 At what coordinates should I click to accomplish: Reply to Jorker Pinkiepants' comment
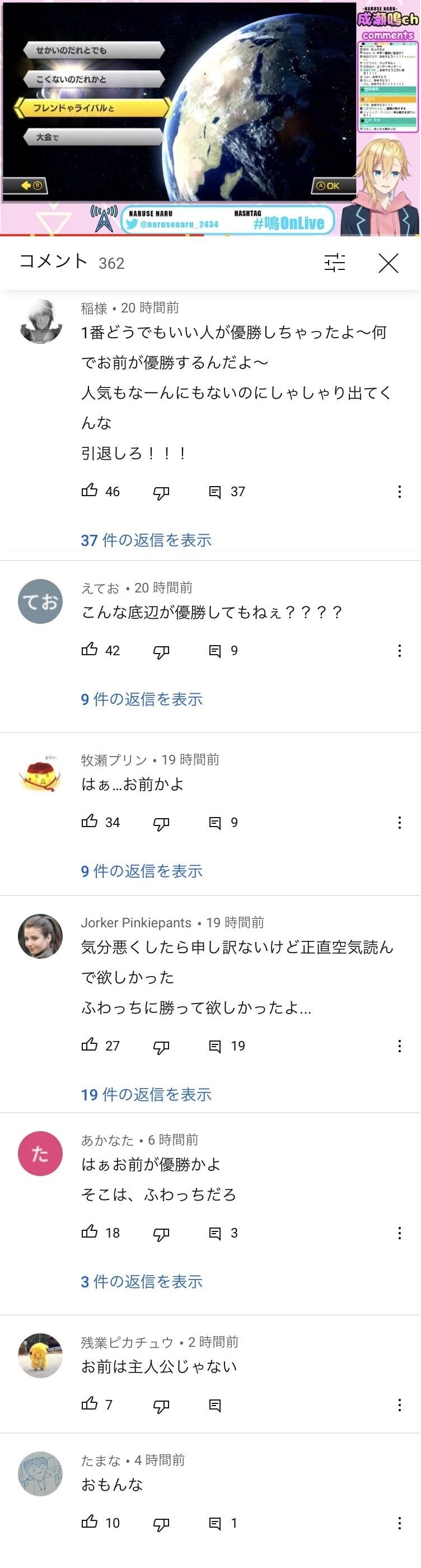pos(215,1046)
